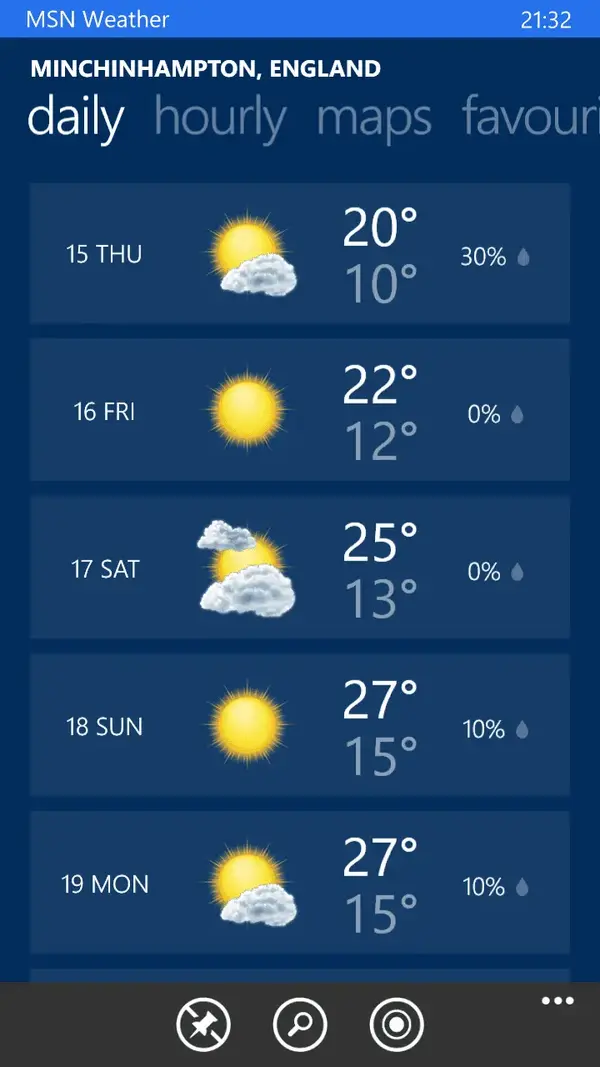
Task: Open the 19 MON forecast card
Action: [300, 883]
